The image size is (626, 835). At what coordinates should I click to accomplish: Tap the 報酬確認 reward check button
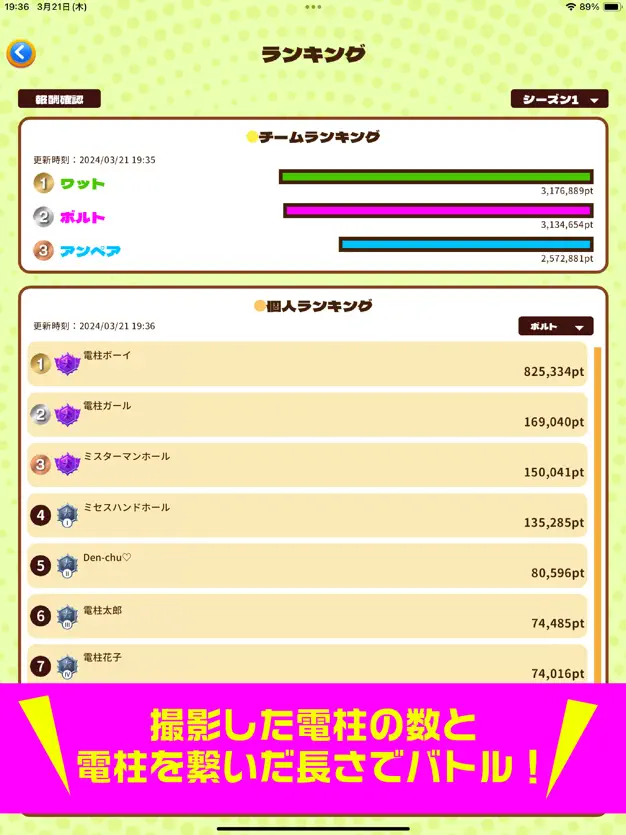pyautogui.click(x=59, y=99)
